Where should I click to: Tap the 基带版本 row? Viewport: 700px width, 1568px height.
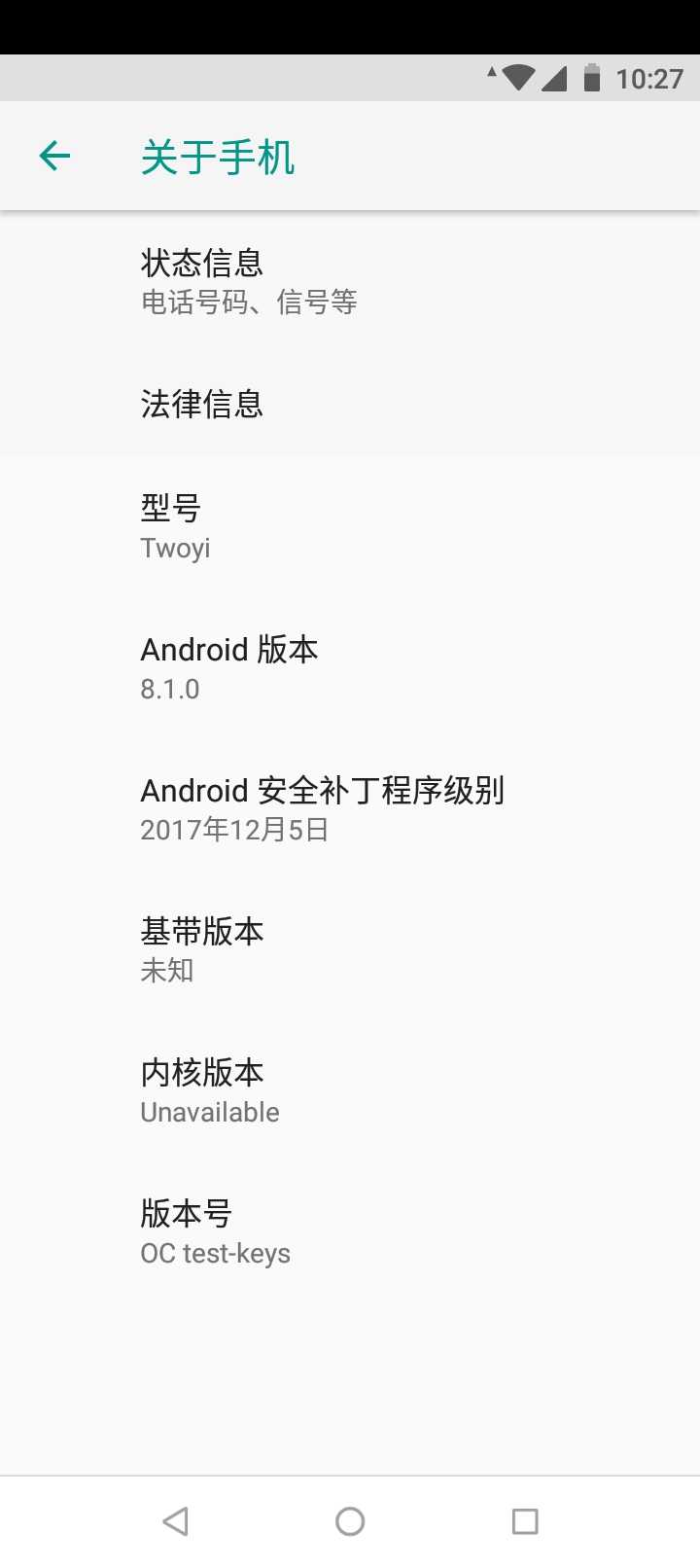[x=350, y=949]
